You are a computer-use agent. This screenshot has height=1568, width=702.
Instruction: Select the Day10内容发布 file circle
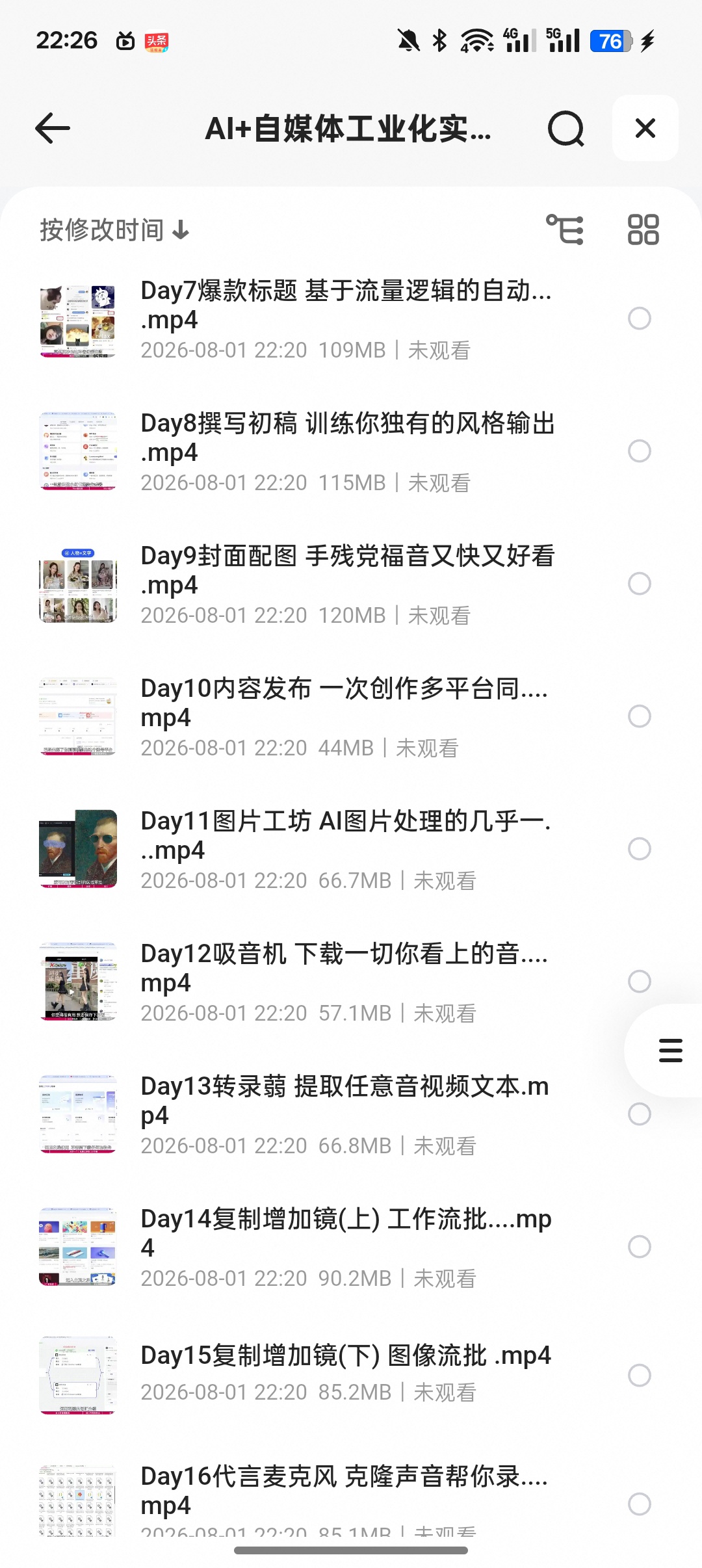[640, 716]
